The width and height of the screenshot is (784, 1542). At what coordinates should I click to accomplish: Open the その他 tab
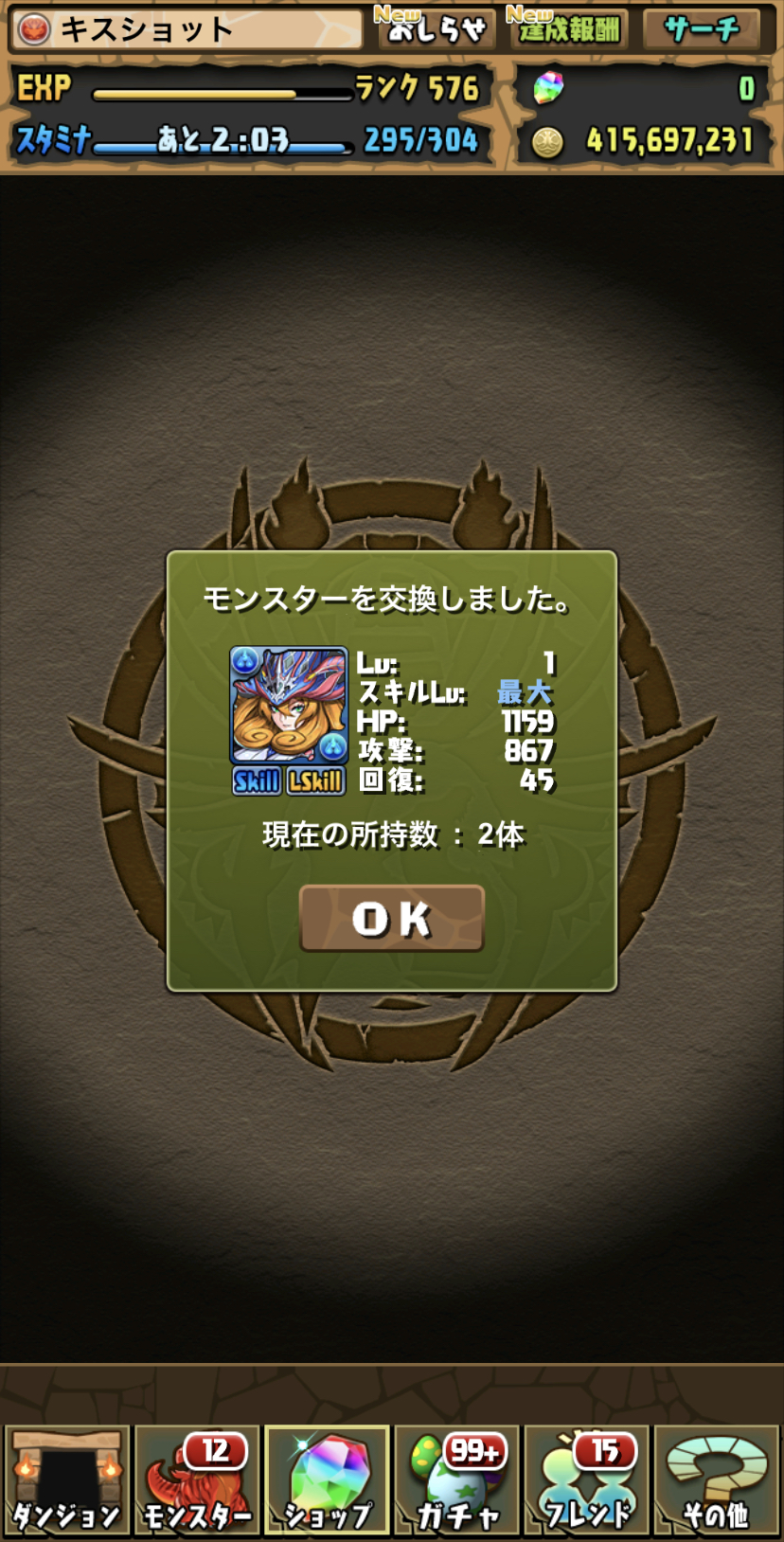[717, 1480]
